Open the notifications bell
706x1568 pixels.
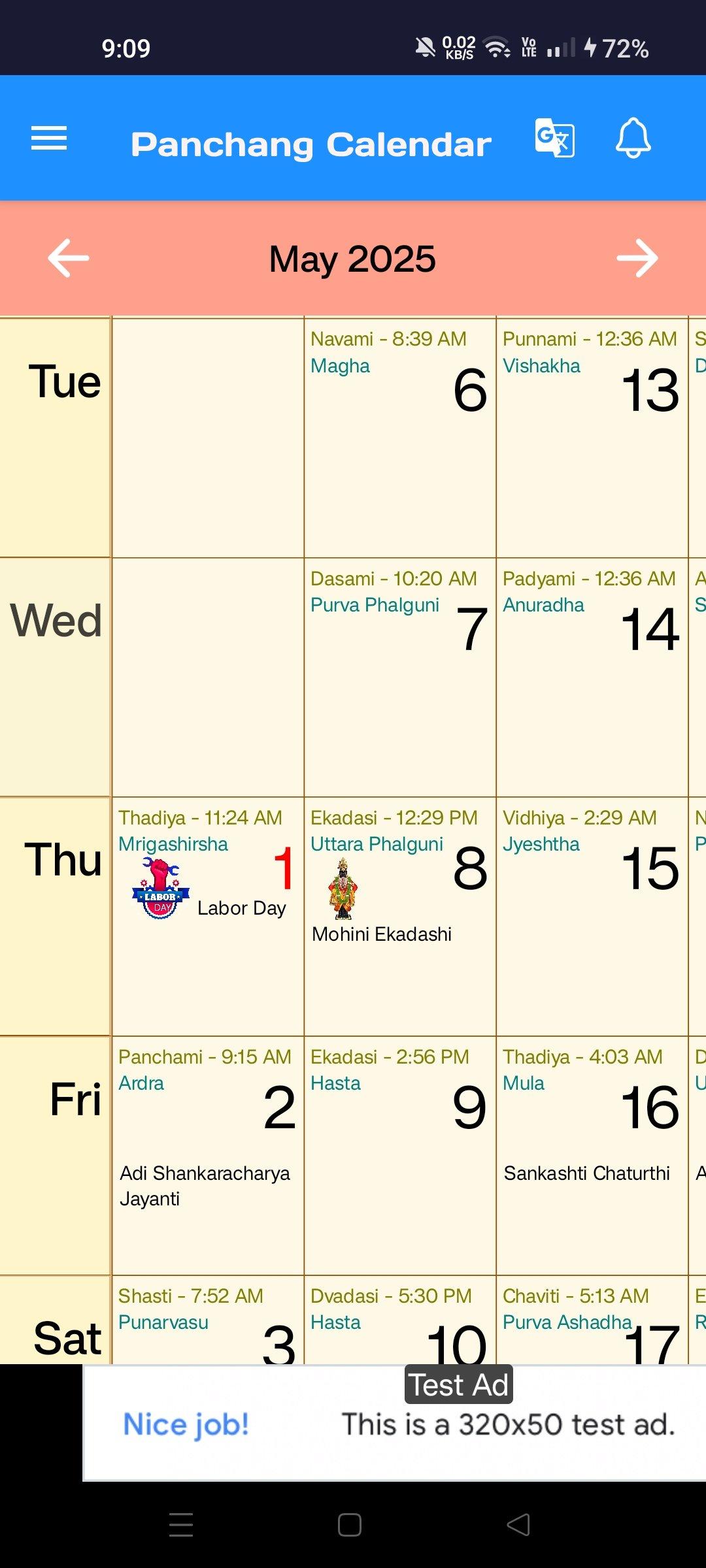pyautogui.click(x=633, y=138)
